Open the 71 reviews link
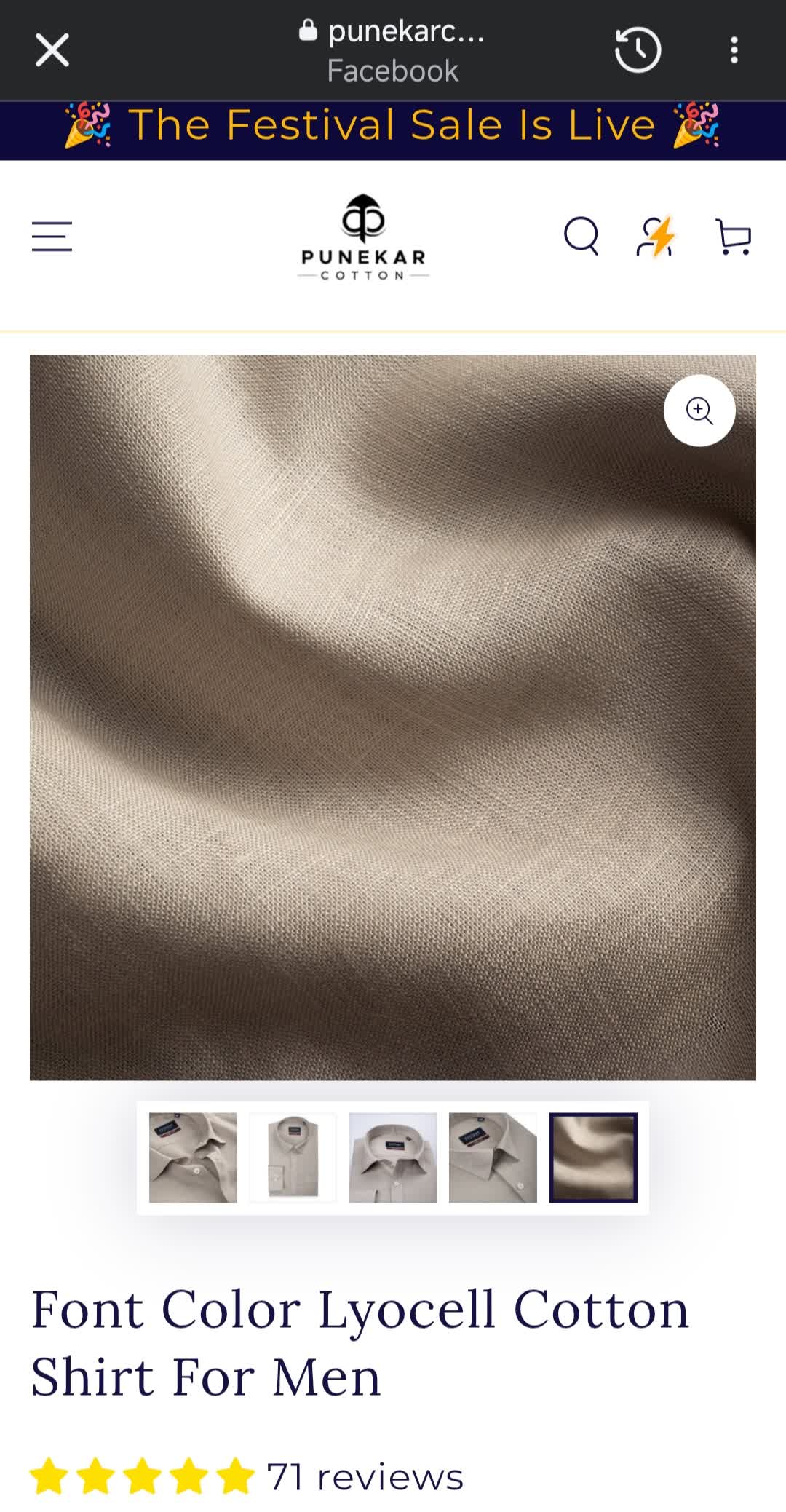The height and width of the screenshot is (1512, 786). click(x=364, y=1477)
